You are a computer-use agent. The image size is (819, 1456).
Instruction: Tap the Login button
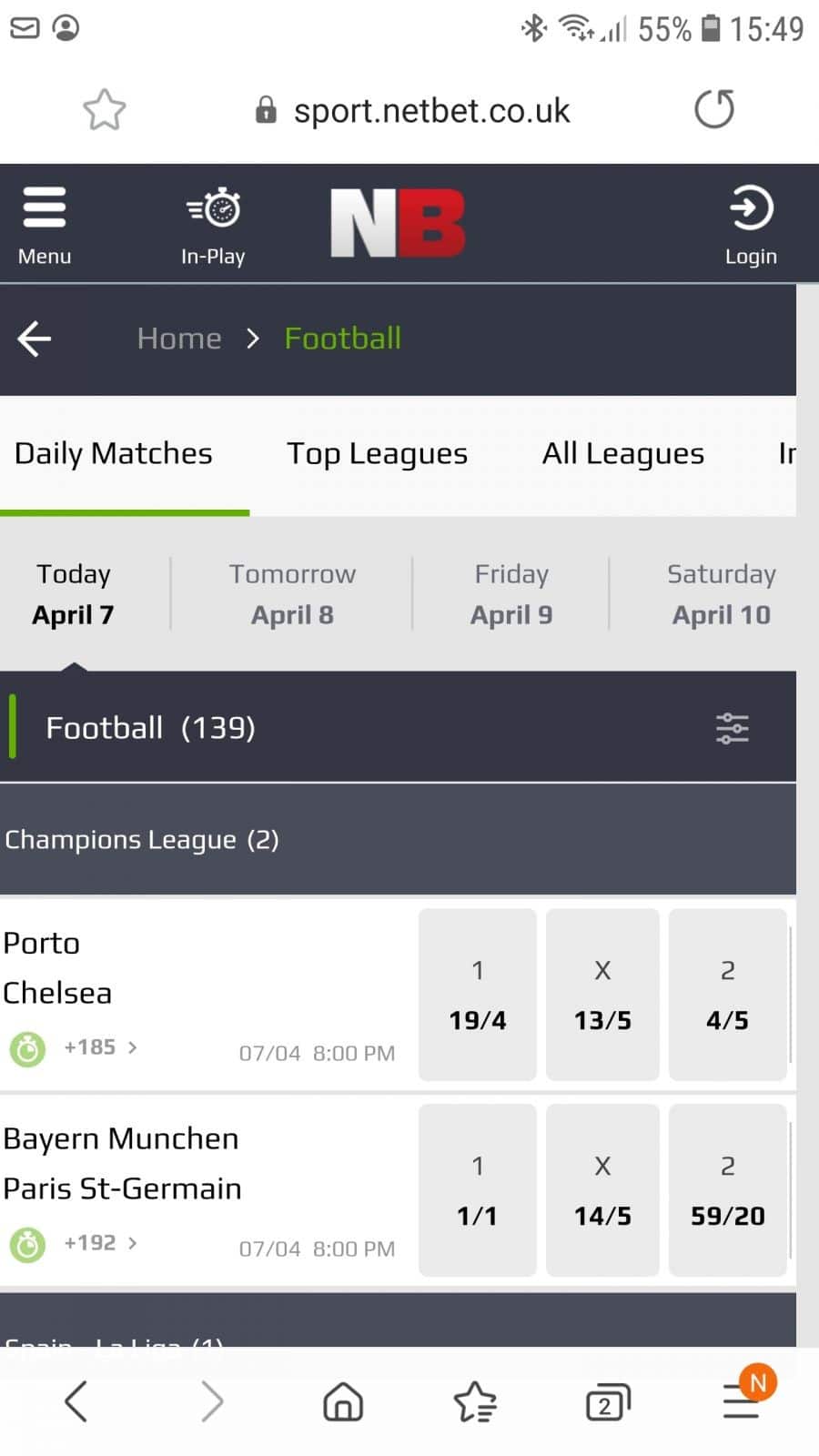[x=751, y=226]
